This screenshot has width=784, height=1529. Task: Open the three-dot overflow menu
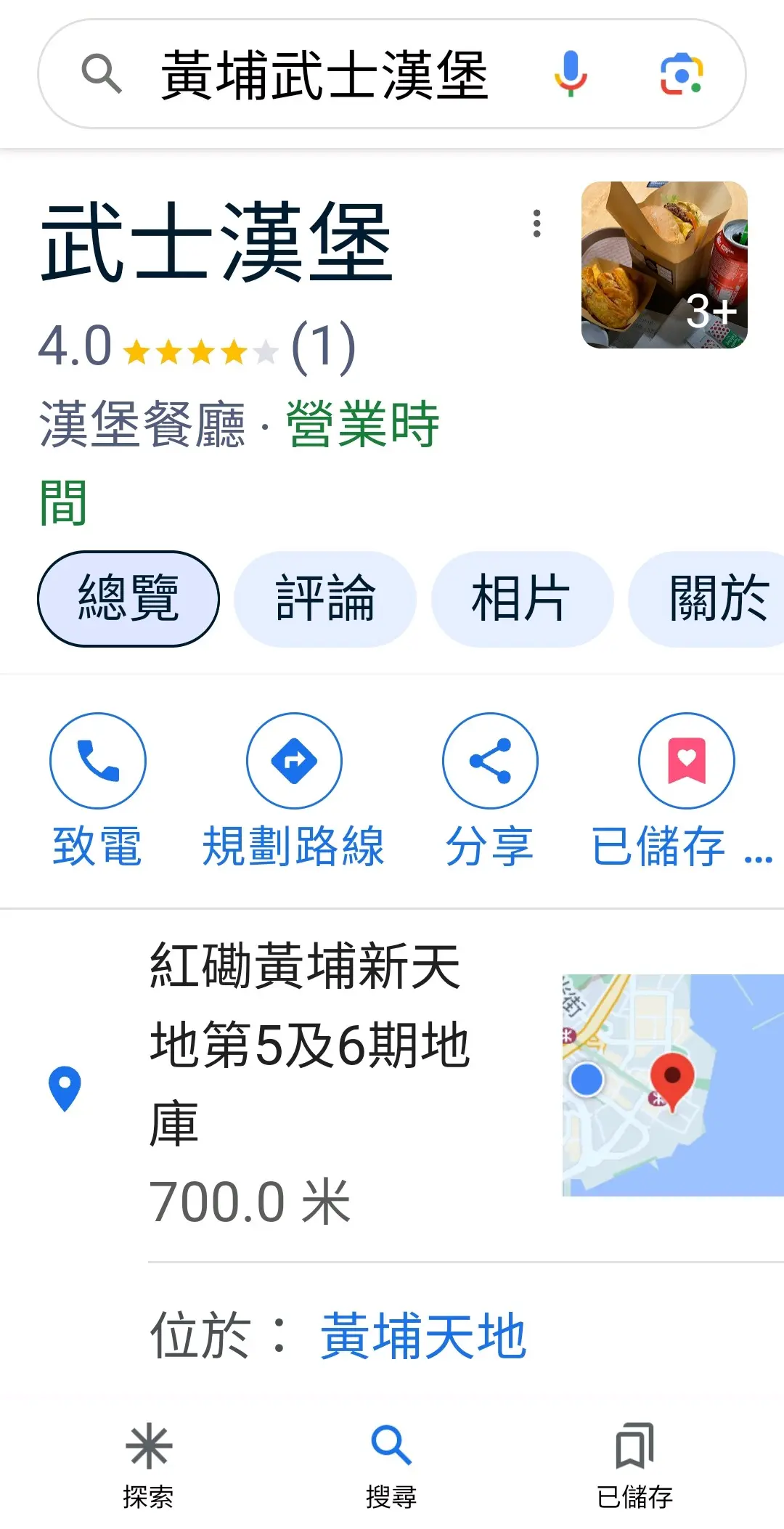tap(537, 224)
